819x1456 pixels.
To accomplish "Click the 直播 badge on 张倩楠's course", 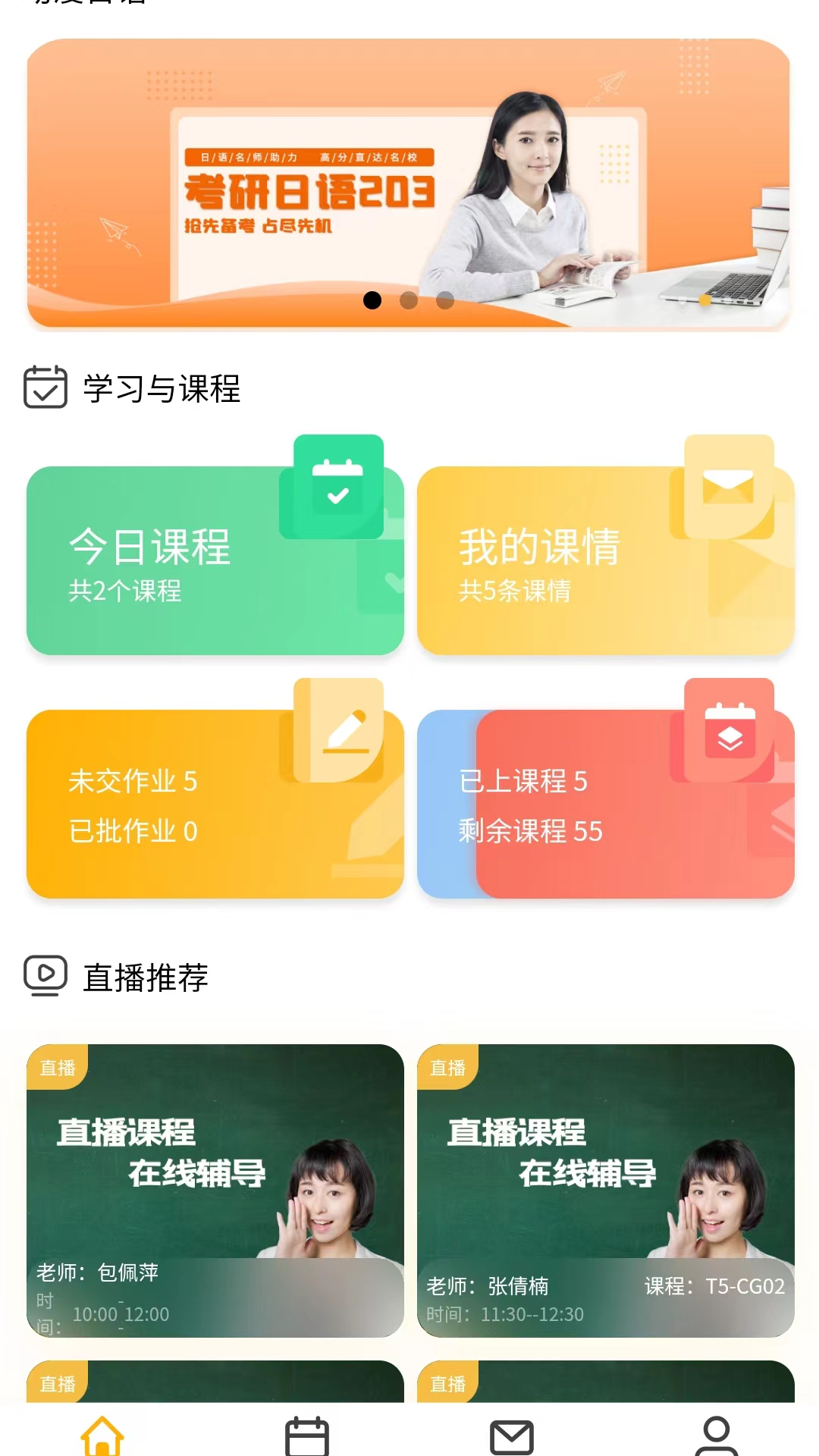I will (447, 1068).
